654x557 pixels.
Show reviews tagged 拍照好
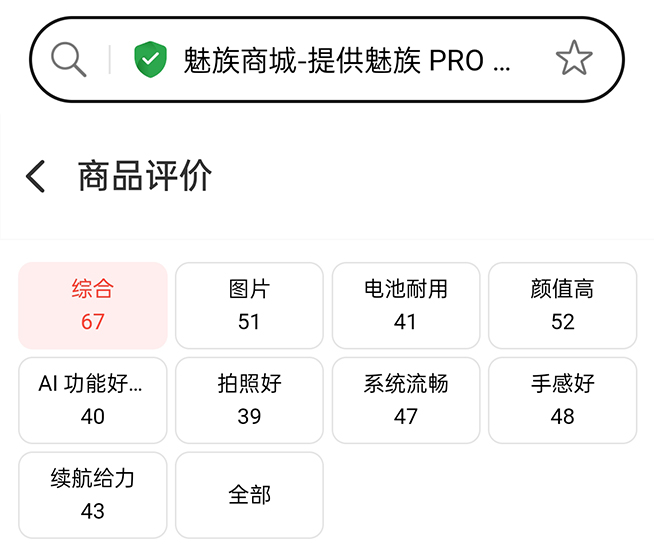coord(249,399)
